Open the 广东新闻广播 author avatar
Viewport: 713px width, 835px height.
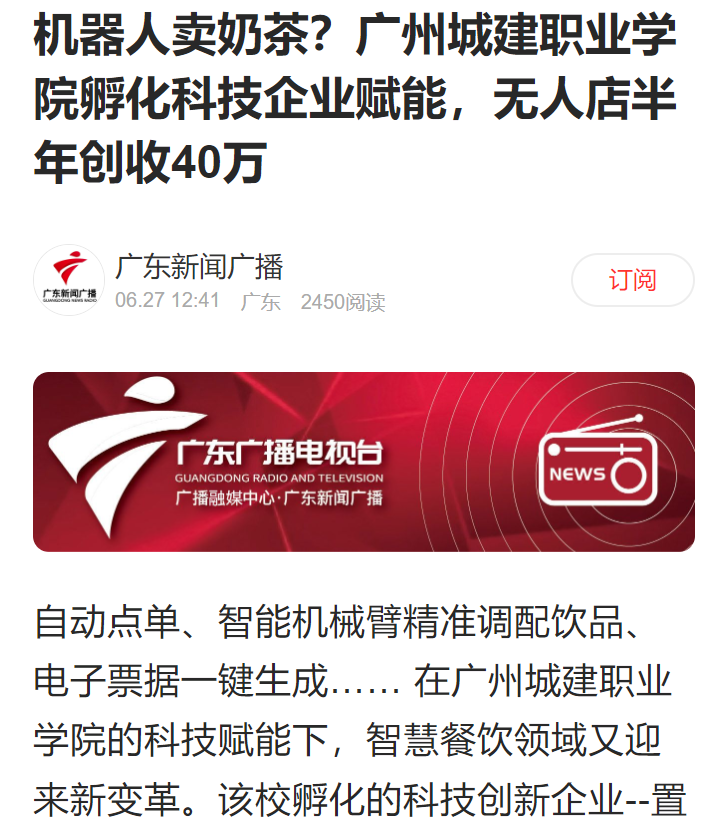coord(69,281)
